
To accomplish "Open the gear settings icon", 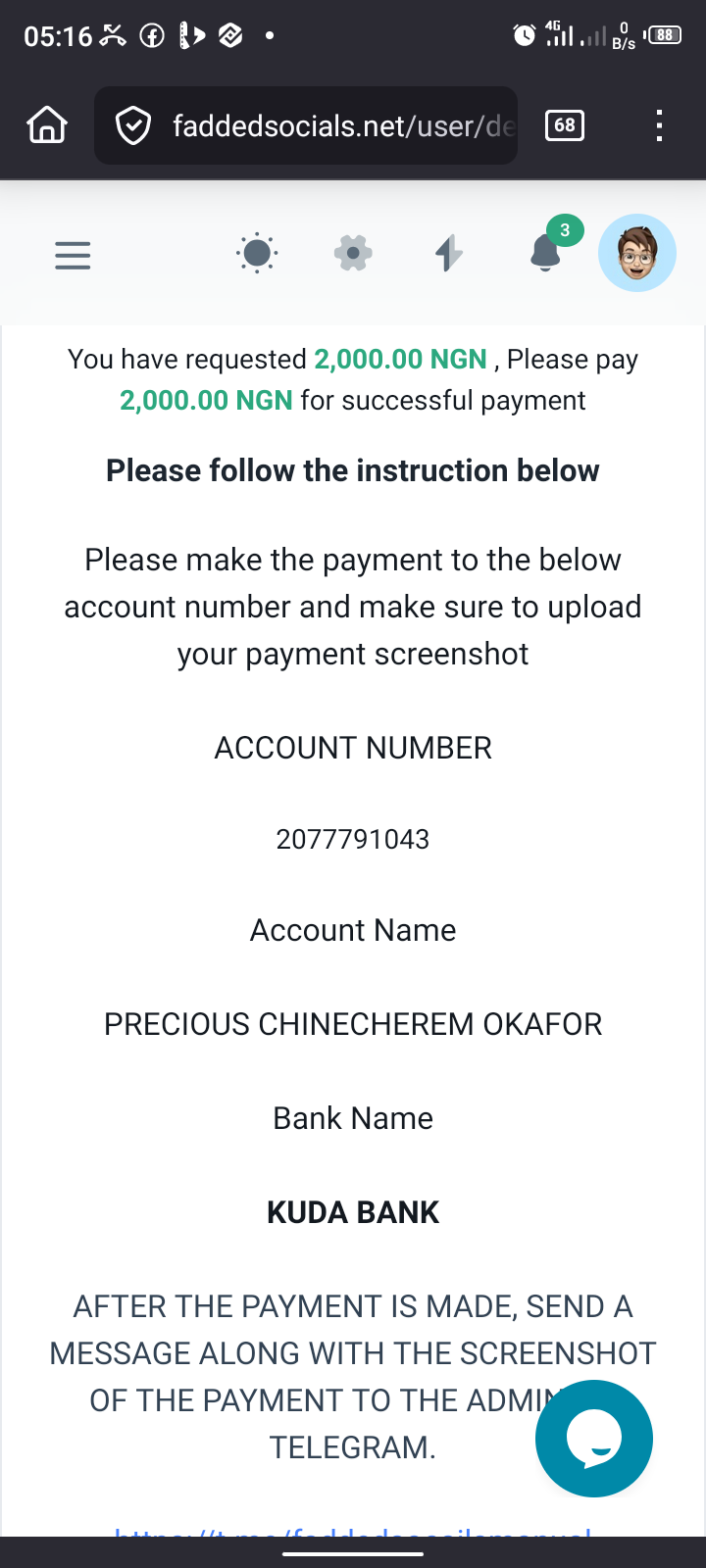I will (353, 254).
